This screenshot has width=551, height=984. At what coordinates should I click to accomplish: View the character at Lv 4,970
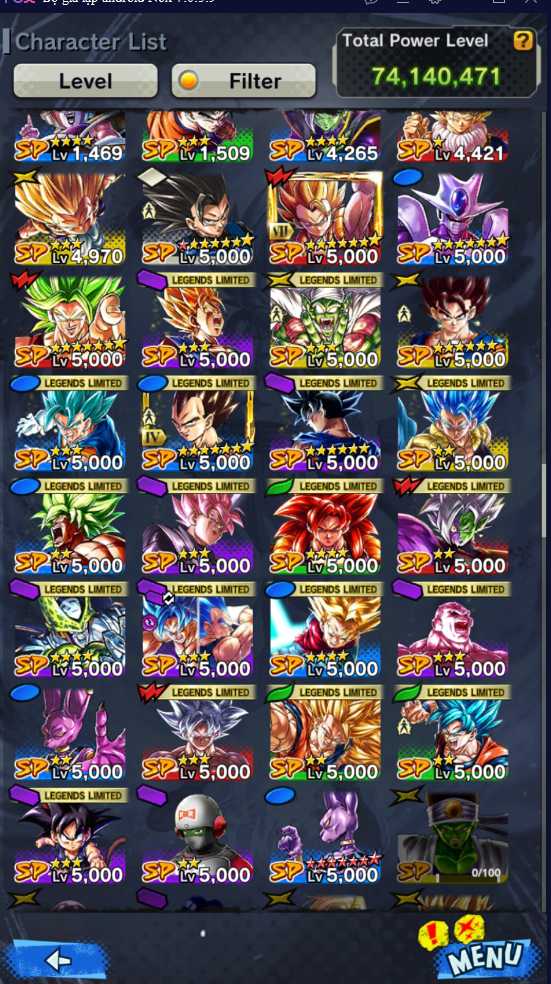(70, 218)
